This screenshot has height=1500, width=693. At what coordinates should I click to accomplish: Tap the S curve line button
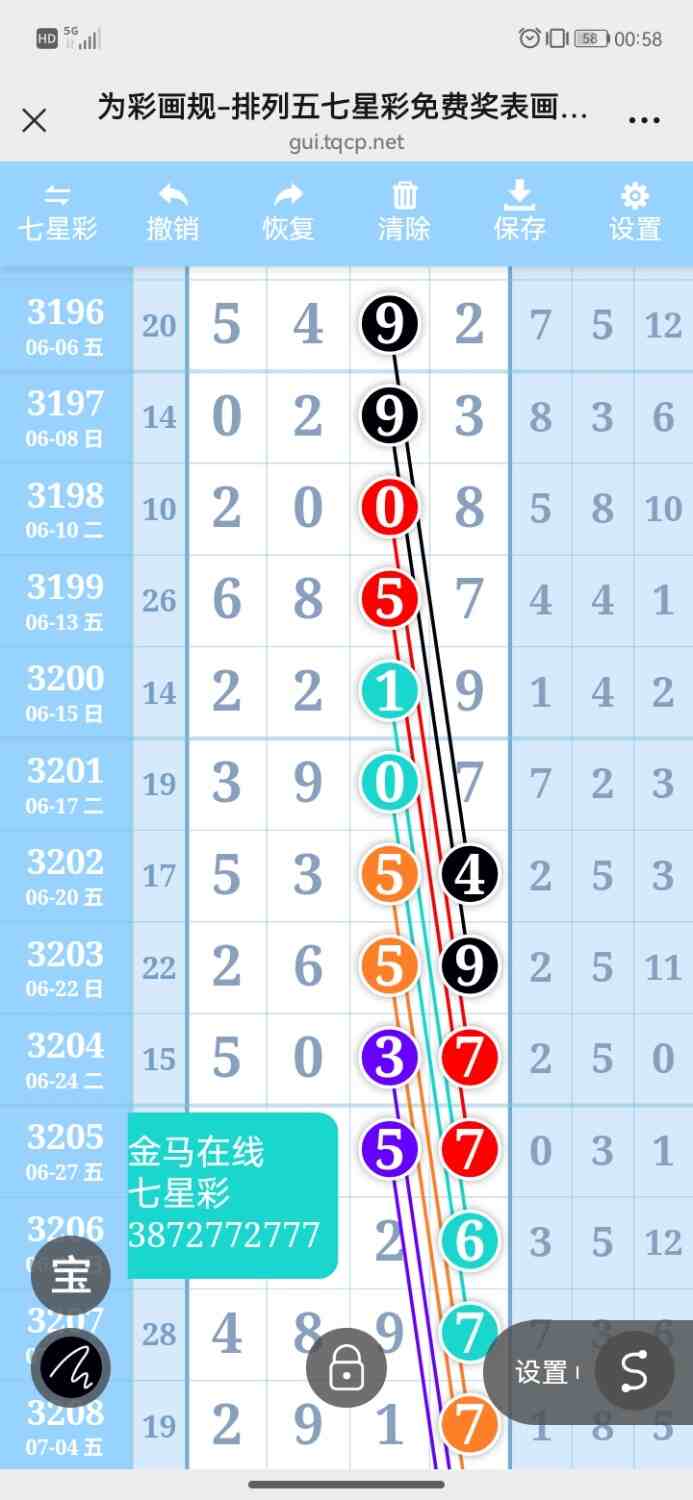tap(634, 1372)
